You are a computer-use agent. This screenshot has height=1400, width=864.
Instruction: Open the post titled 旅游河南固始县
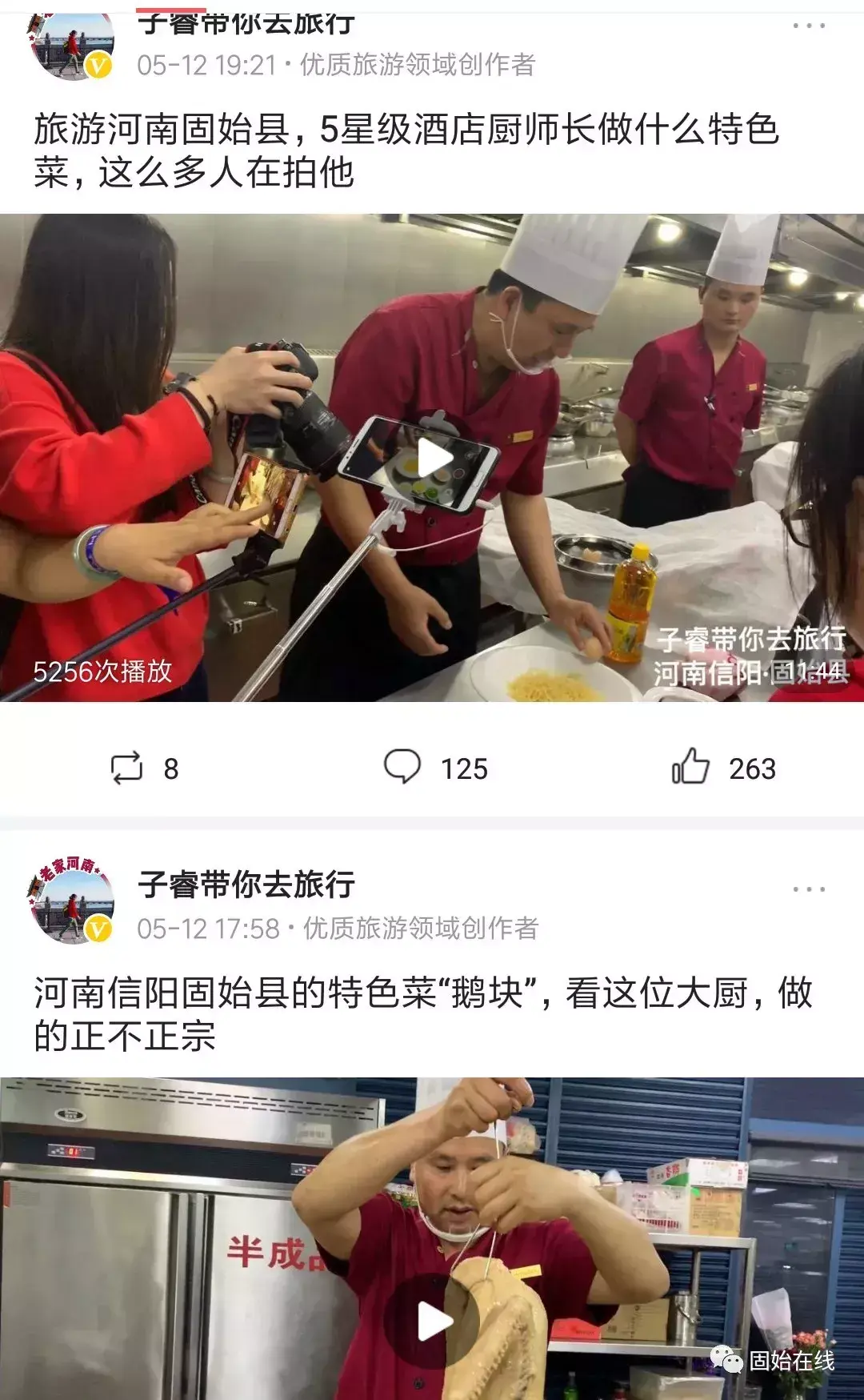(x=406, y=151)
